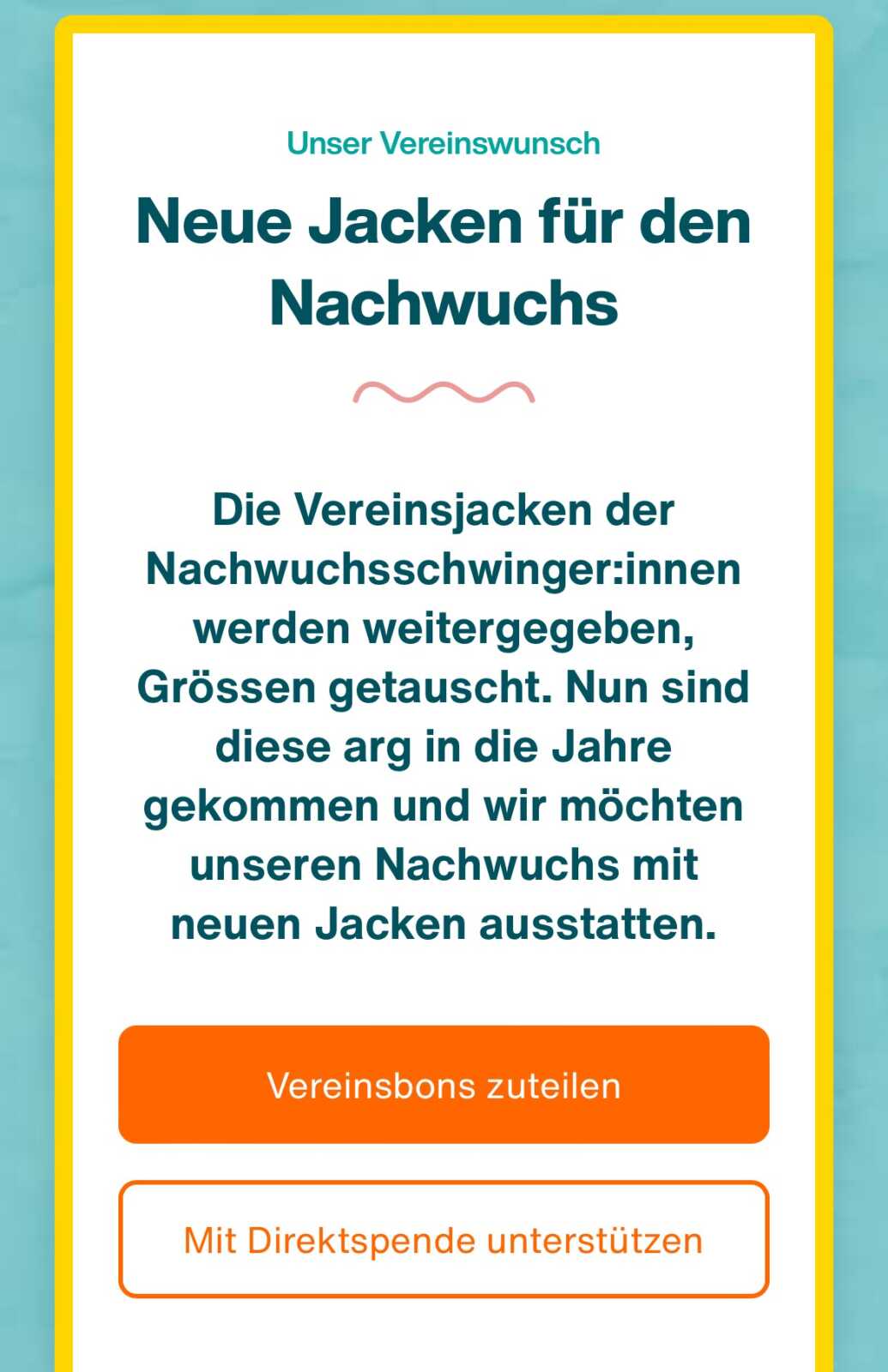Select Mit Direktspende unterstützen
The height and width of the screenshot is (1372, 888).
(x=444, y=1240)
